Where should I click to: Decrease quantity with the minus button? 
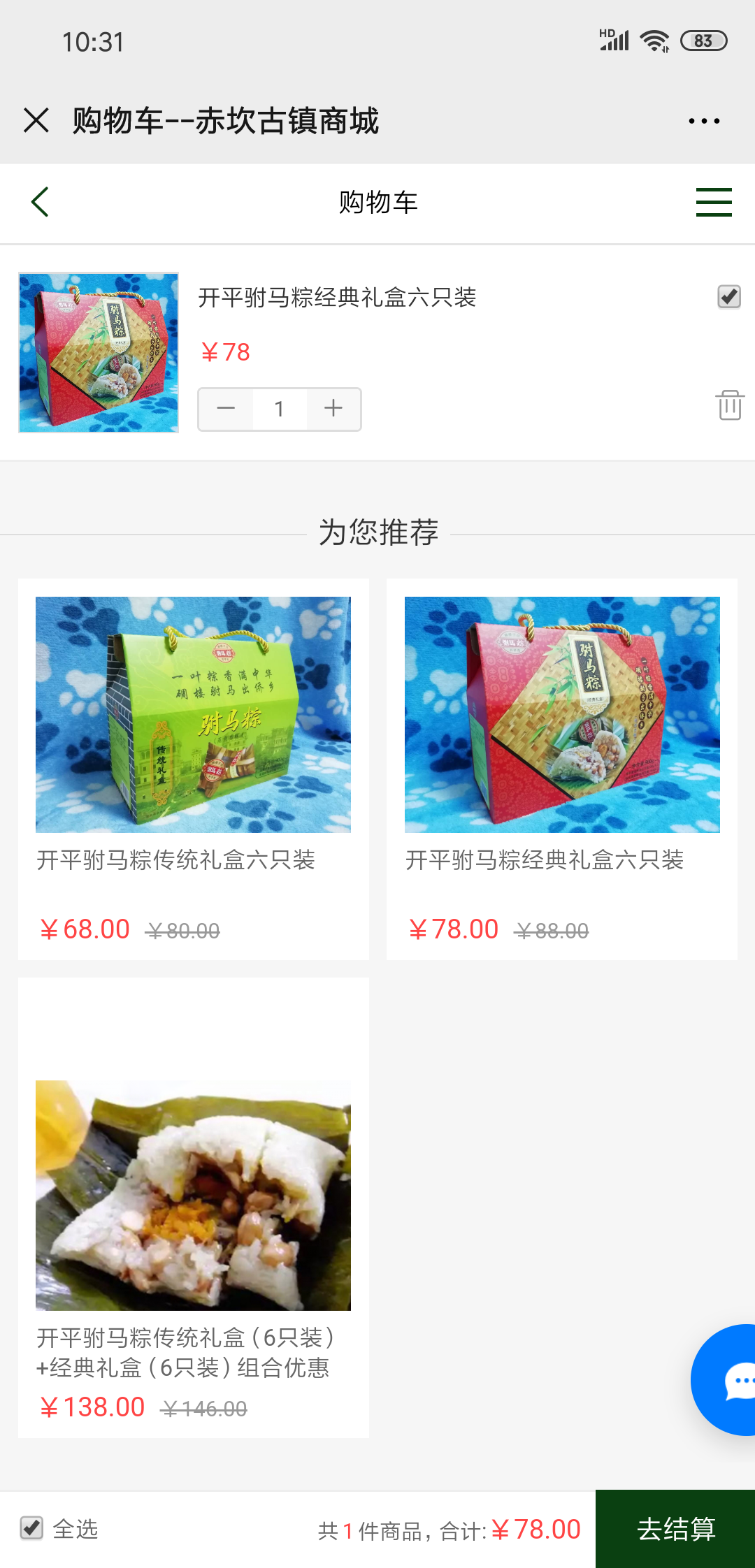pyautogui.click(x=226, y=409)
